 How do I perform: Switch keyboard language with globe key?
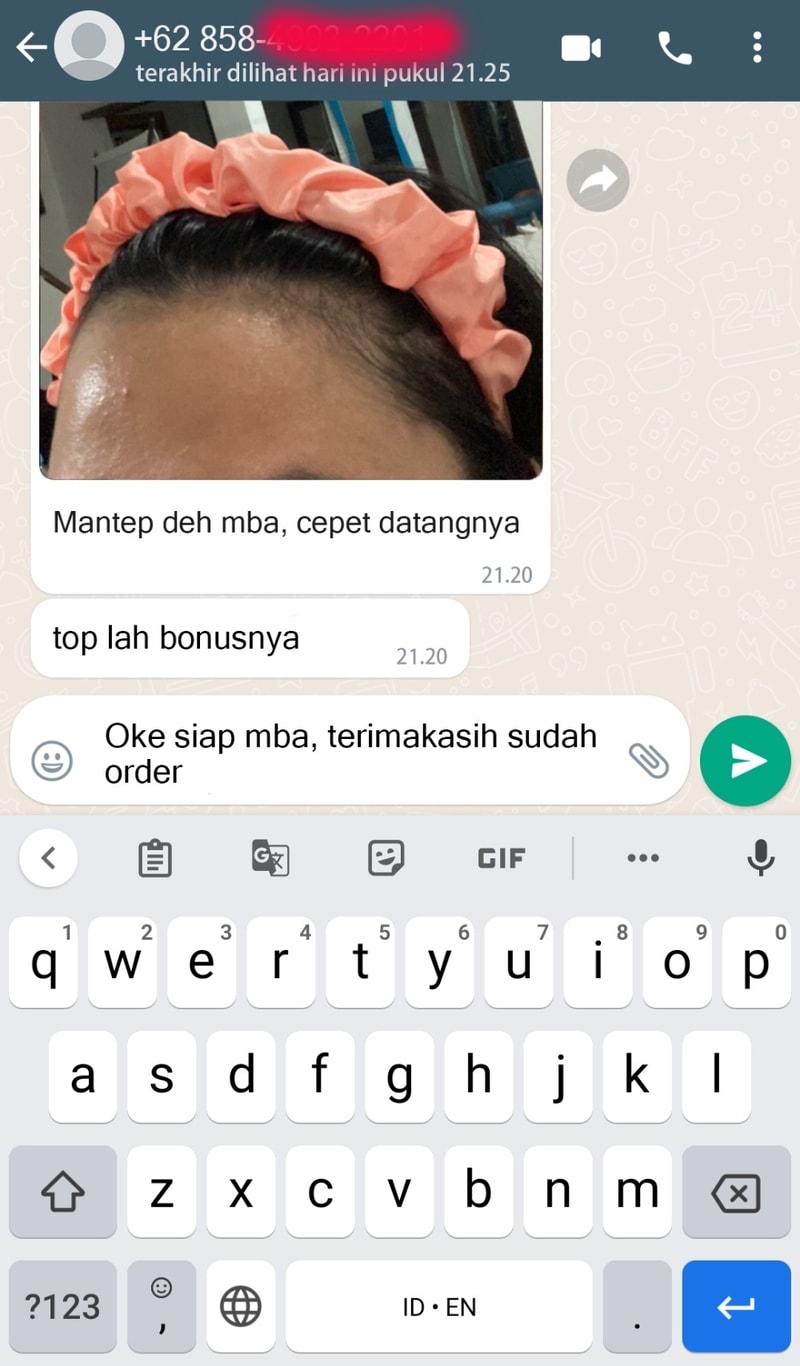click(240, 1306)
